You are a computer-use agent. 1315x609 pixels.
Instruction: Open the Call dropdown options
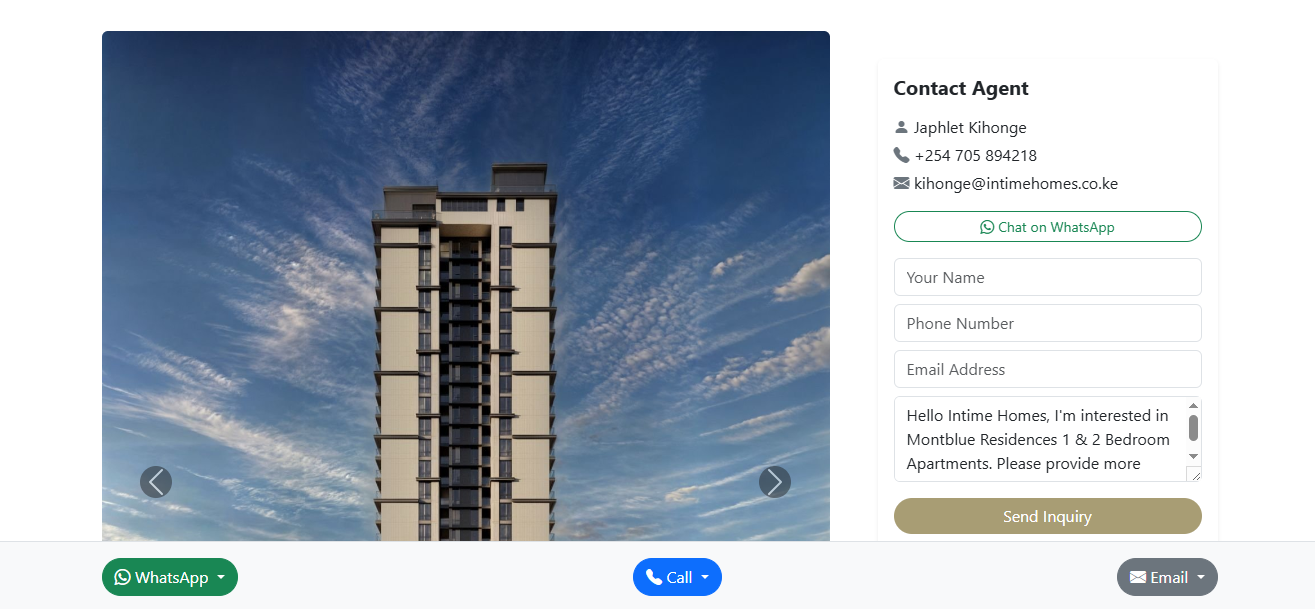(x=677, y=577)
